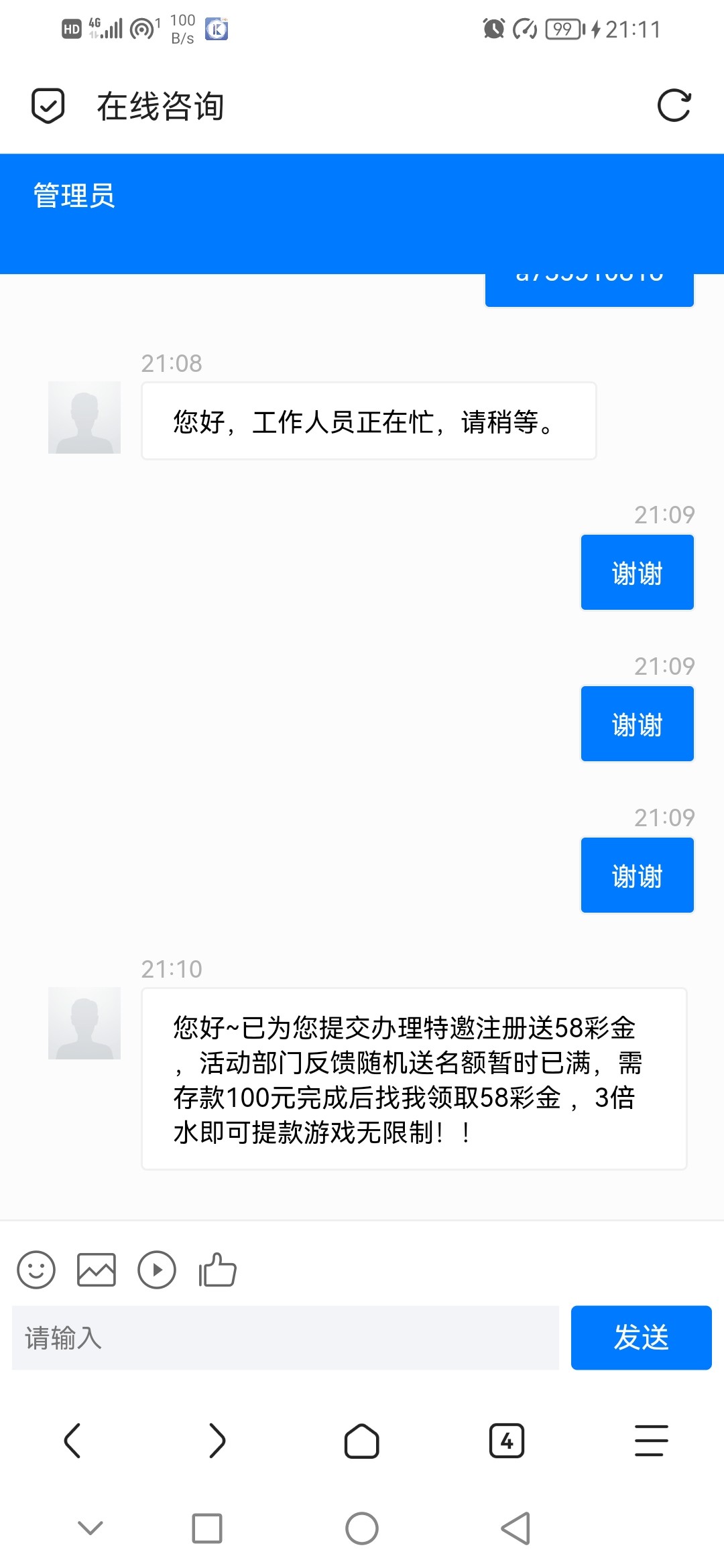The height and width of the screenshot is (1568, 724).
Task: Attach an image to the chat
Action: pos(97,1270)
